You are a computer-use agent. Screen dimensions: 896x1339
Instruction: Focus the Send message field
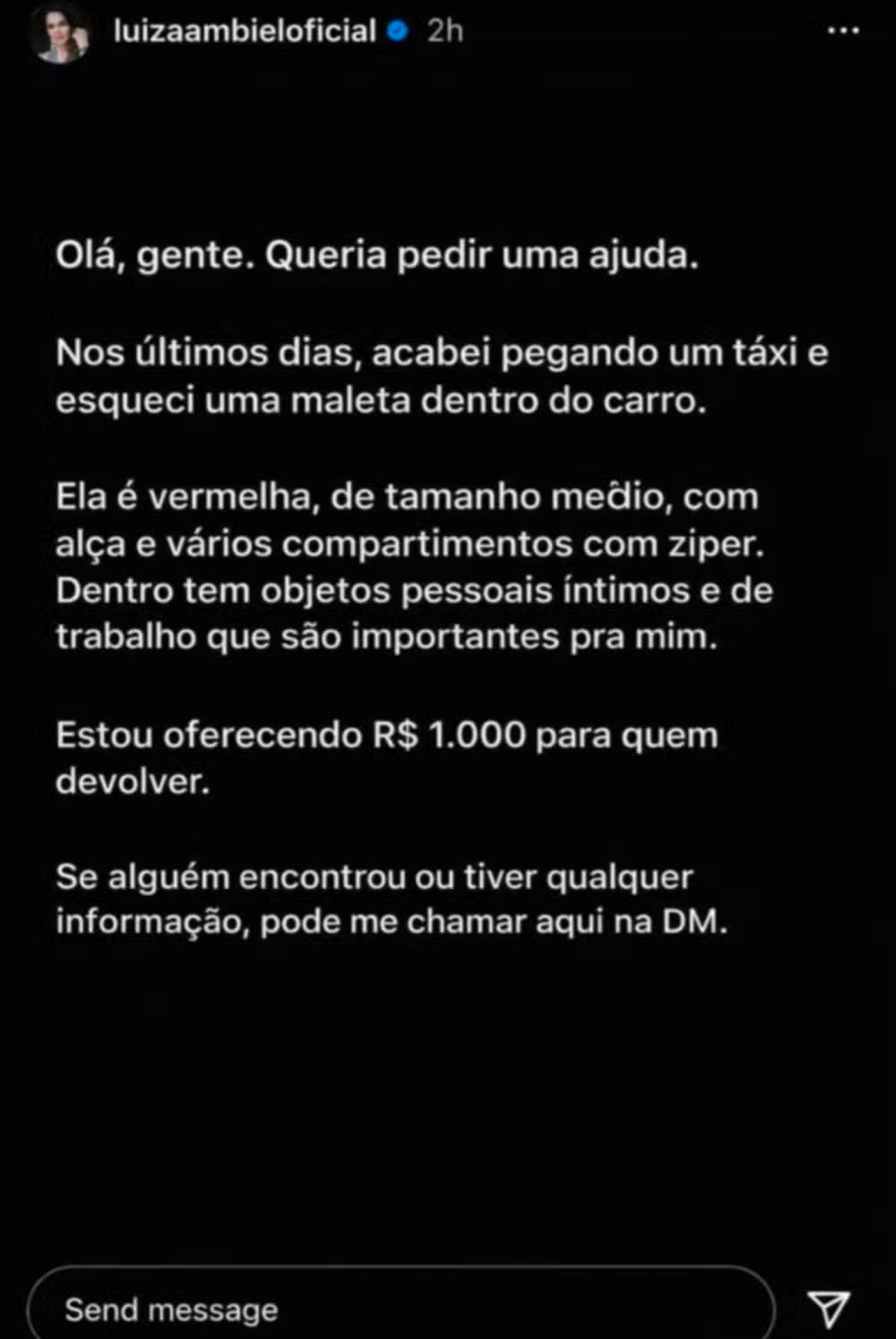click(400, 1309)
